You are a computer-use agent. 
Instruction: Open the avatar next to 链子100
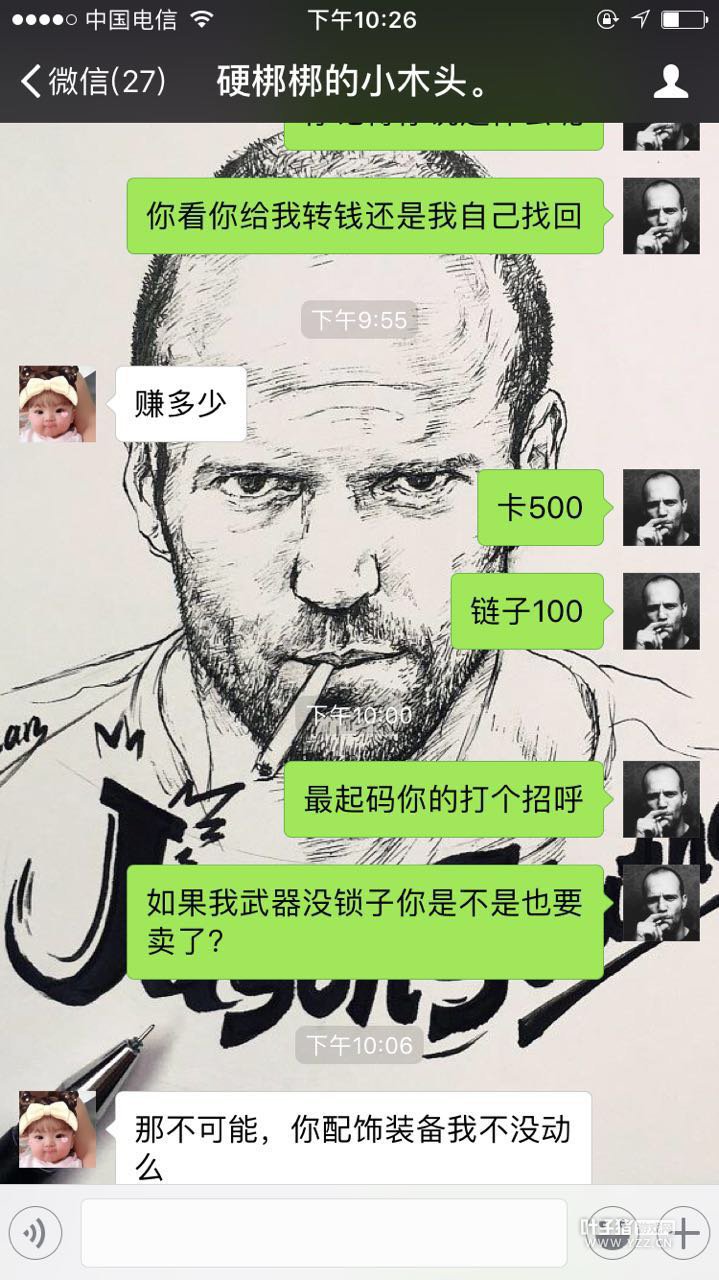tap(661, 611)
